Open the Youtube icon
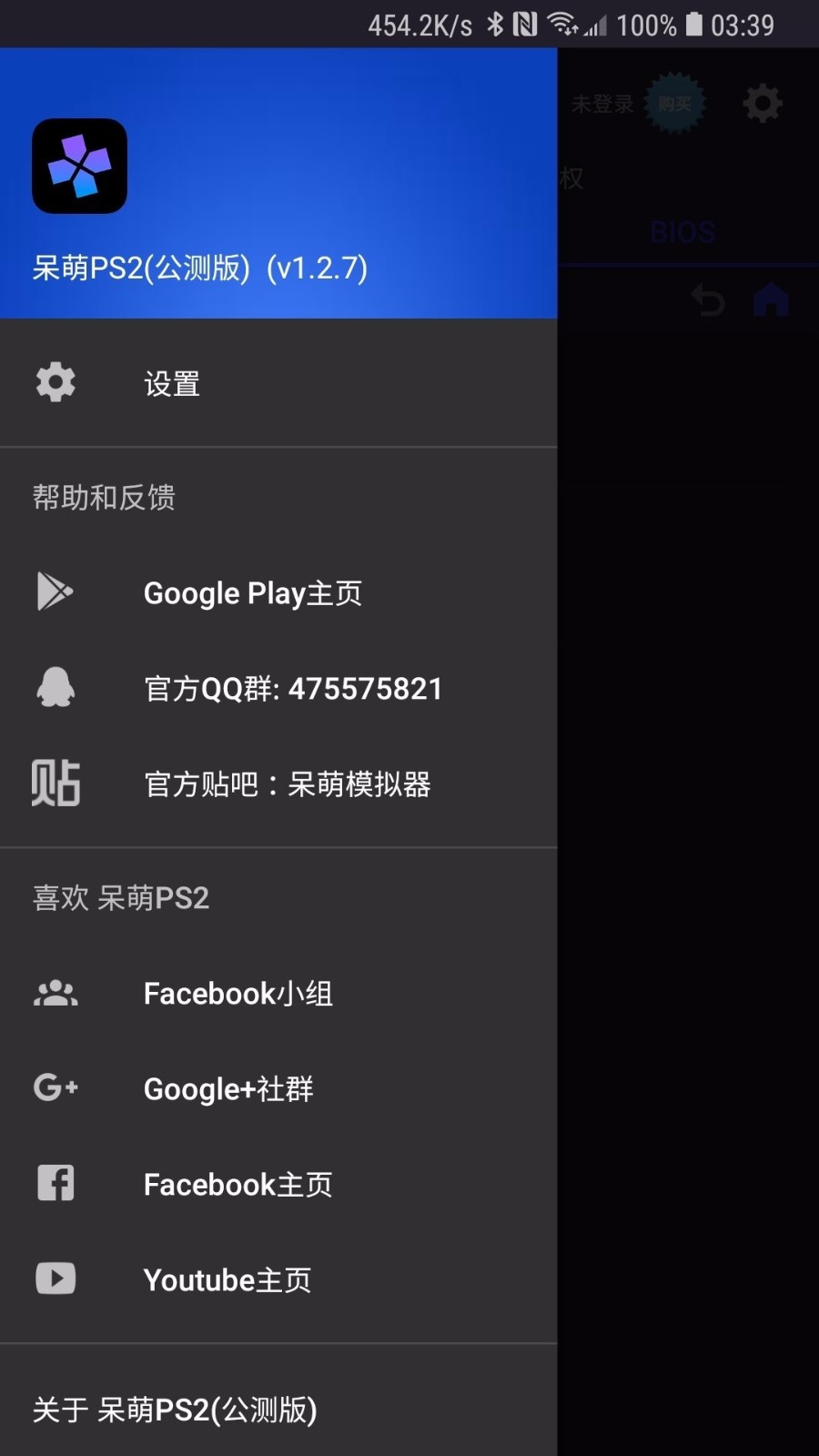 [55, 1279]
